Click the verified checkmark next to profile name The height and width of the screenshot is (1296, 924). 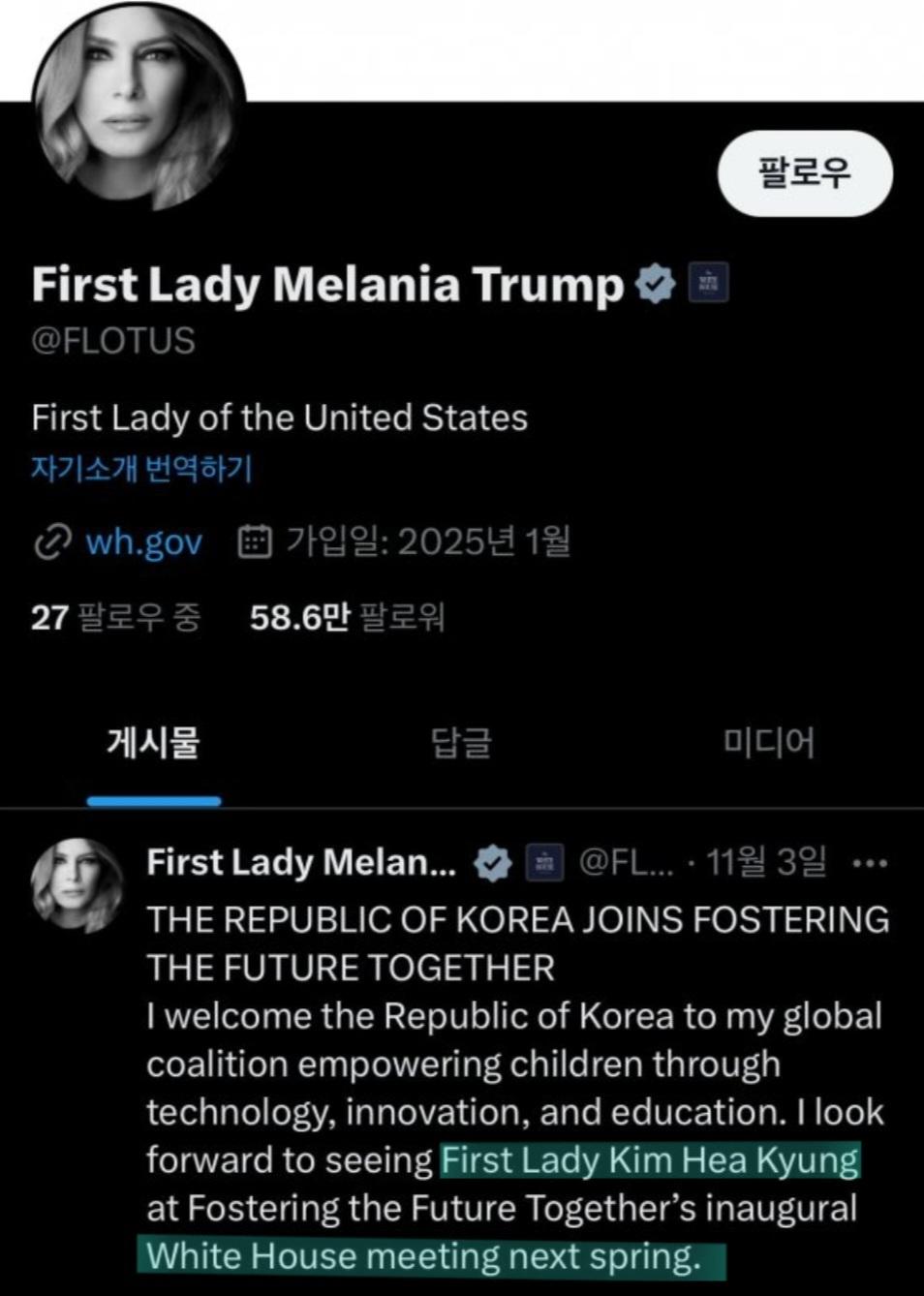point(655,282)
